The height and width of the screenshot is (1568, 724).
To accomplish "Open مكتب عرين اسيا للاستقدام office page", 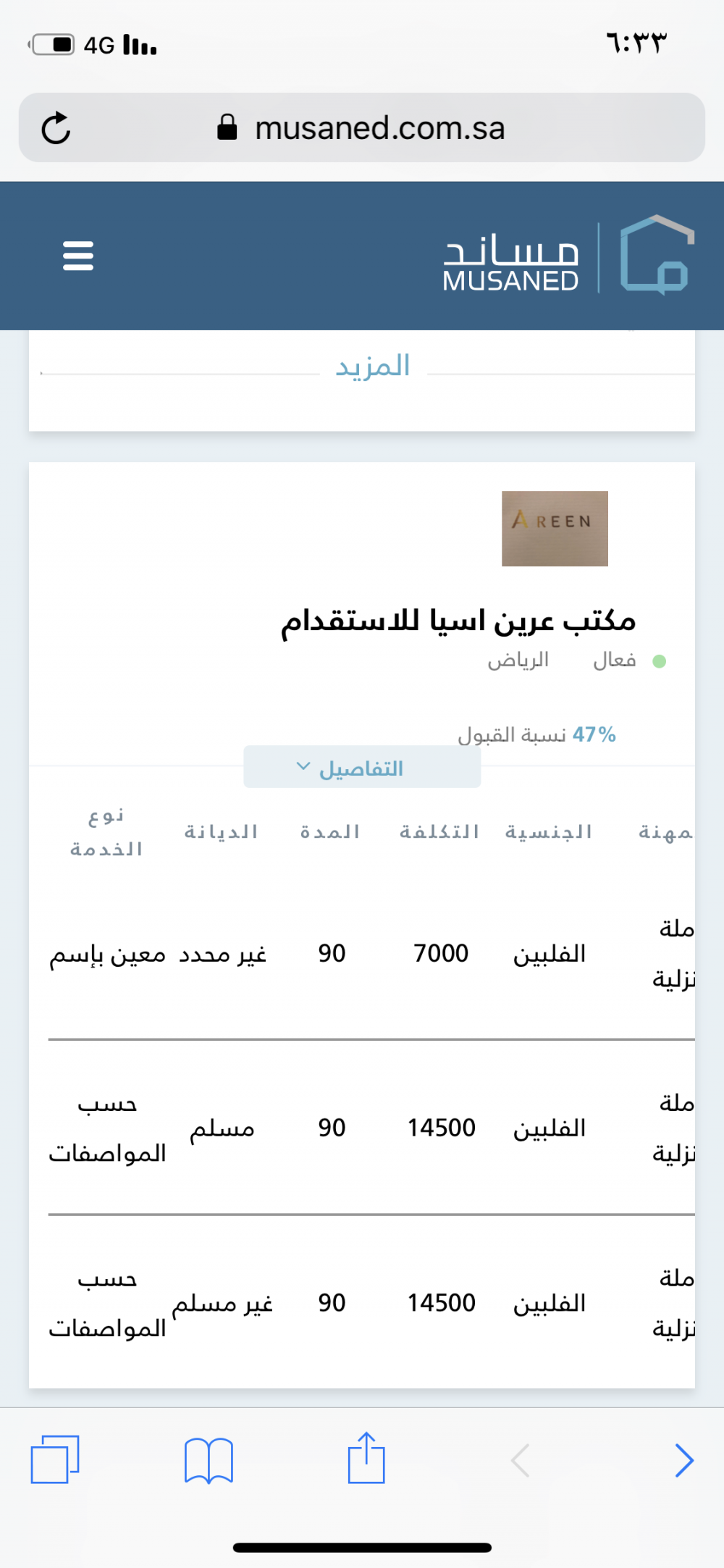I will (x=458, y=621).
